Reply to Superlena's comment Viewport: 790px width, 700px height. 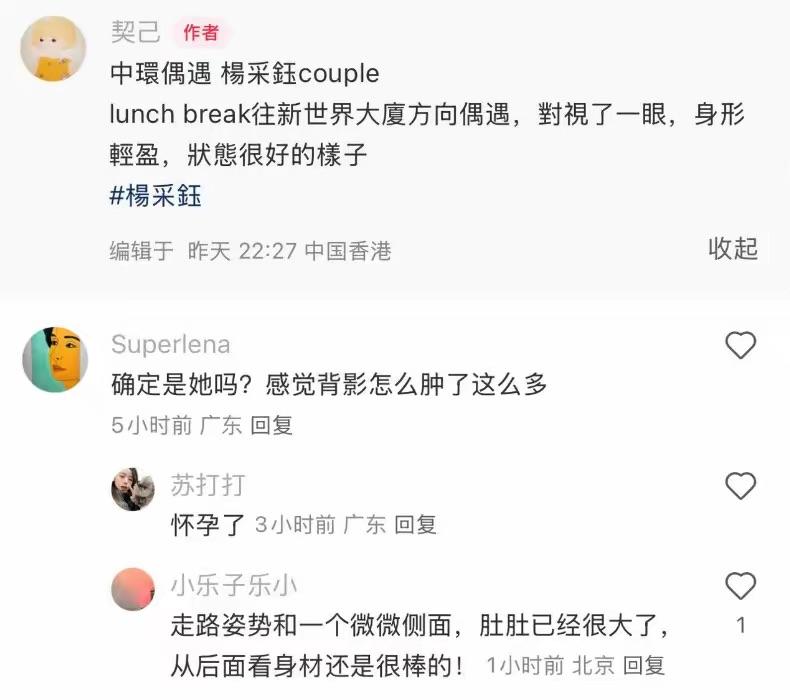click(271, 425)
